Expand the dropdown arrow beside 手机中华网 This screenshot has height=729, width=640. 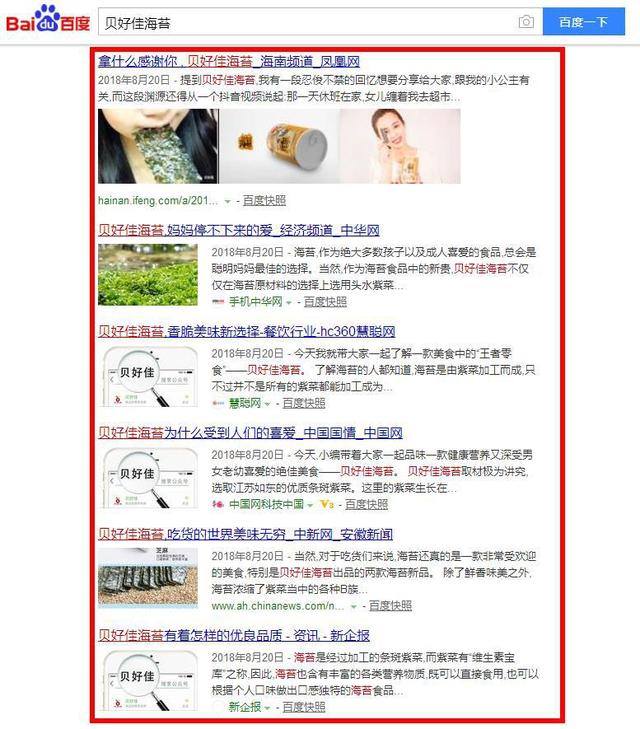click(x=290, y=302)
